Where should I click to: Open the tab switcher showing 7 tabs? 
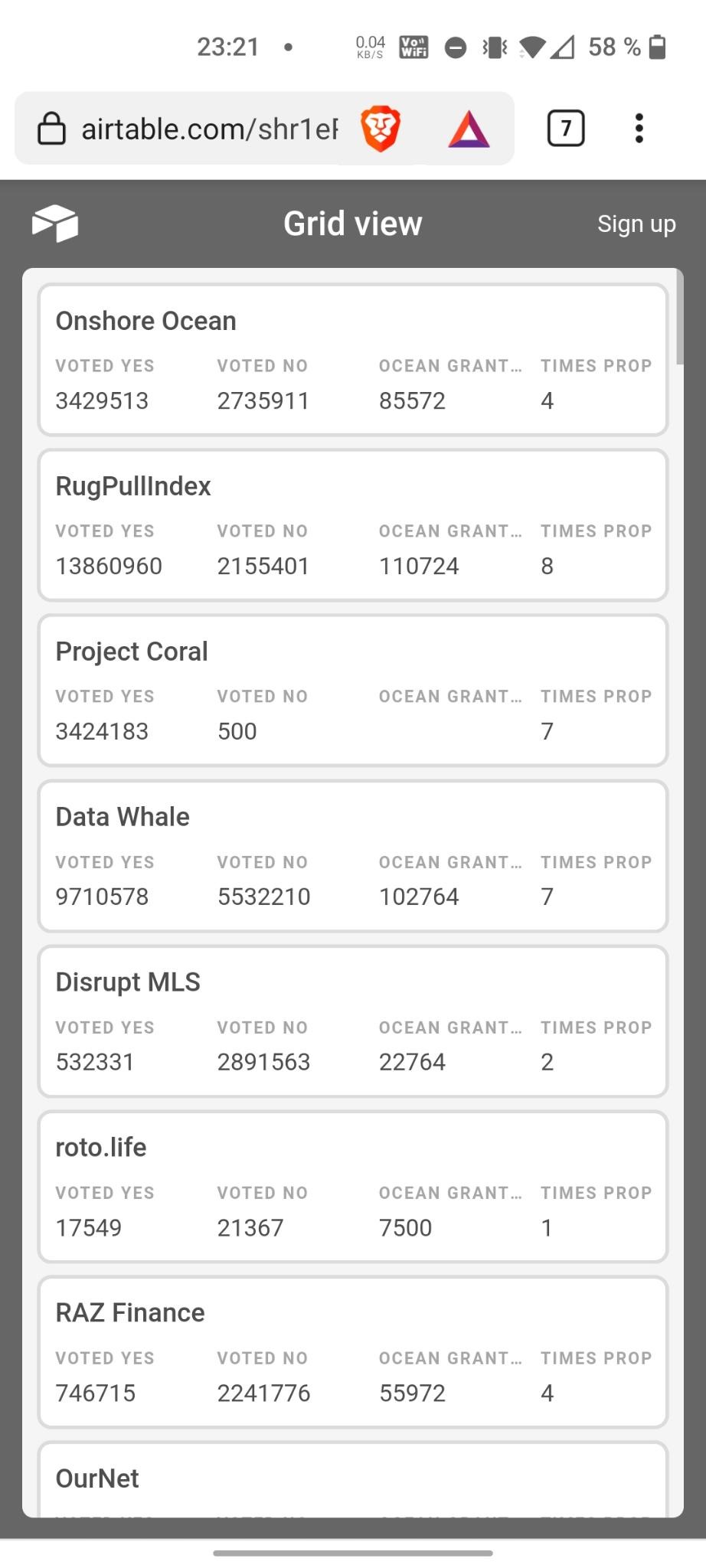coord(566,128)
